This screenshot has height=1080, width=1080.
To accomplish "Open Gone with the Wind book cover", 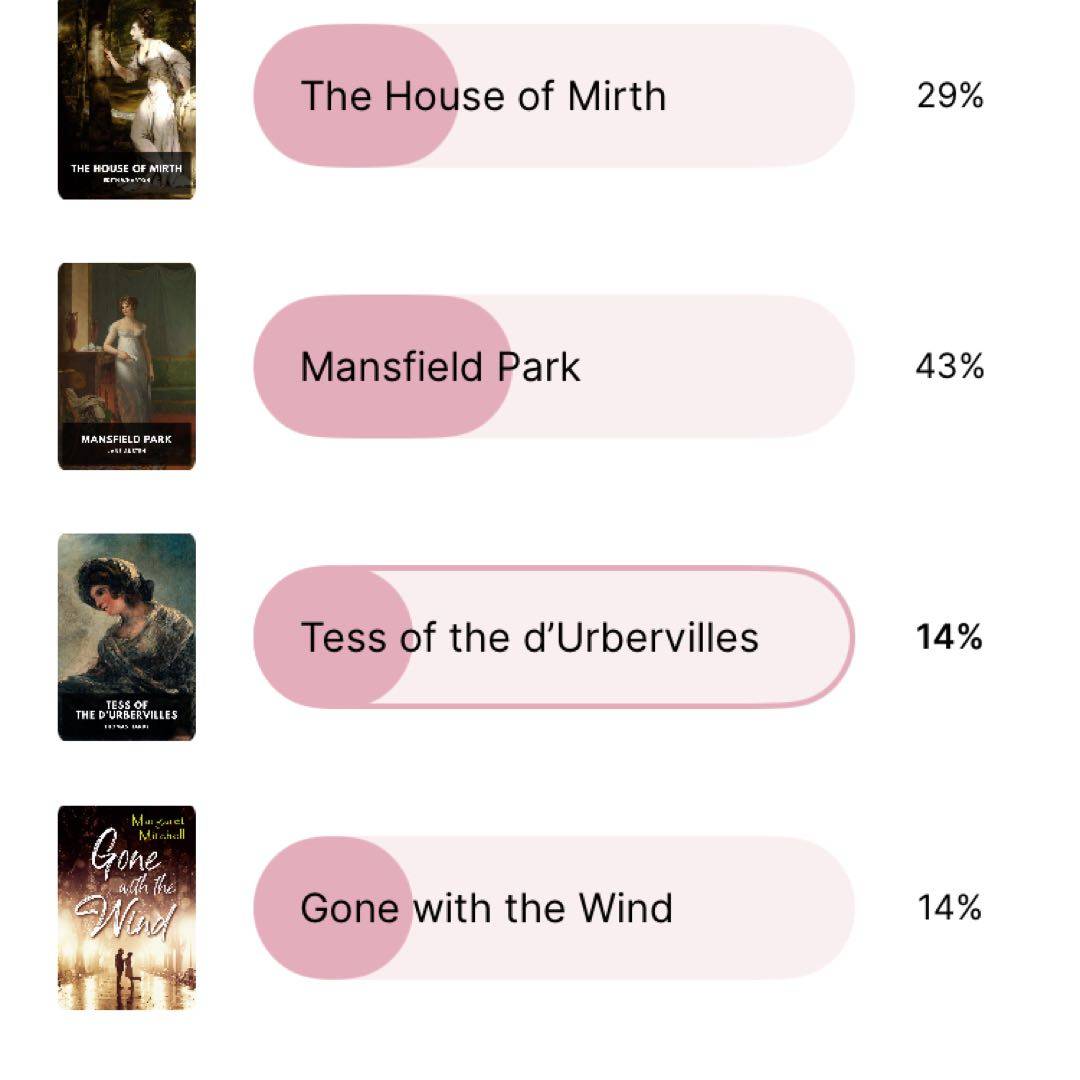I will [126, 908].
